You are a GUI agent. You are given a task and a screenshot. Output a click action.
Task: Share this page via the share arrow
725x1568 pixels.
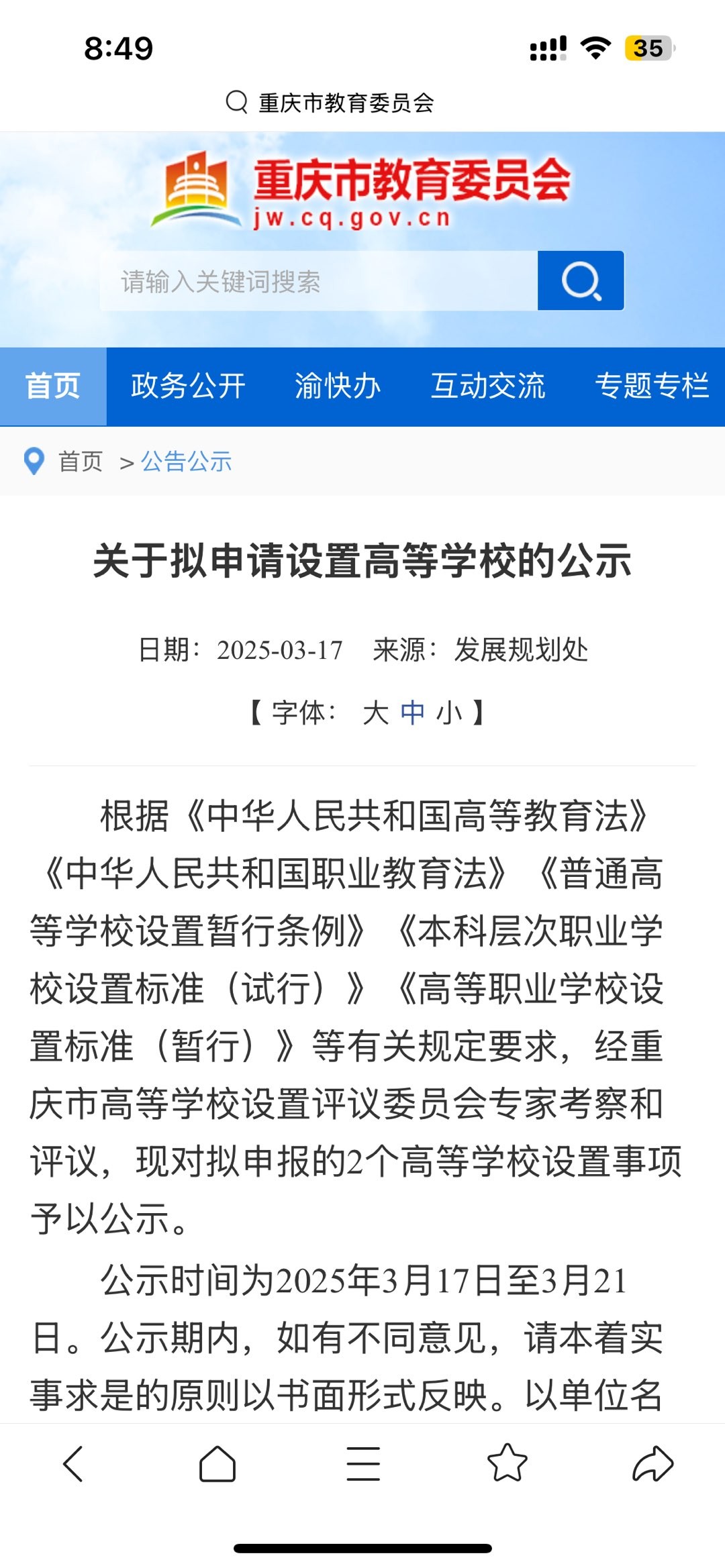(x=652, y=1463)
